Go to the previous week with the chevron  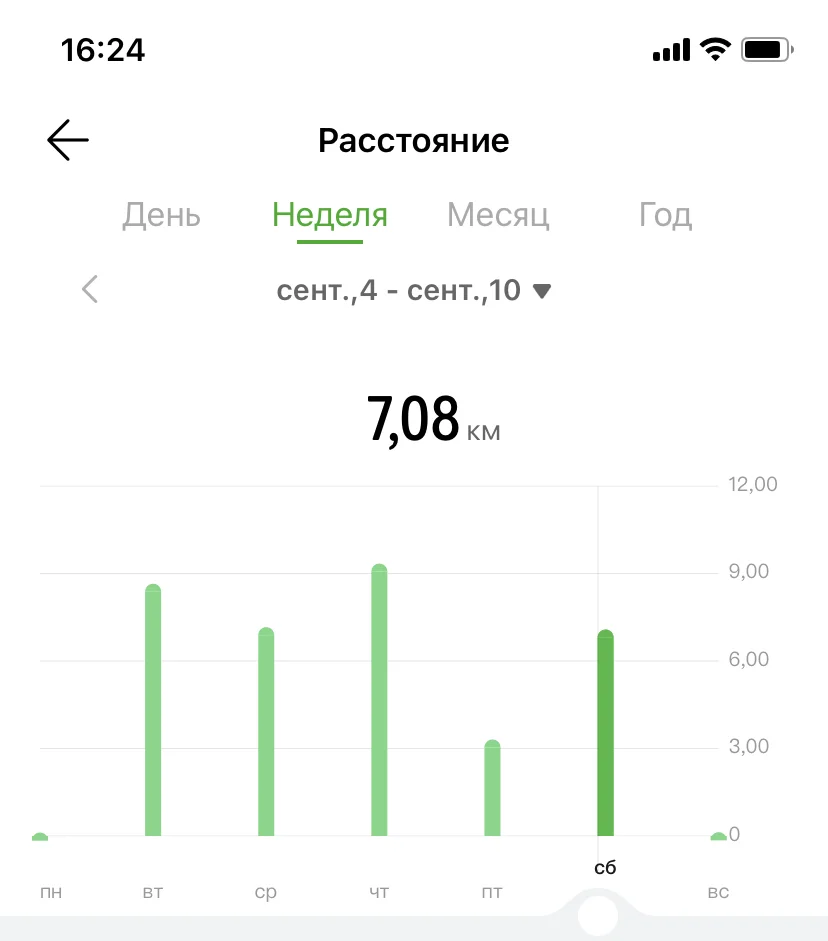click(x=90, y=289)
